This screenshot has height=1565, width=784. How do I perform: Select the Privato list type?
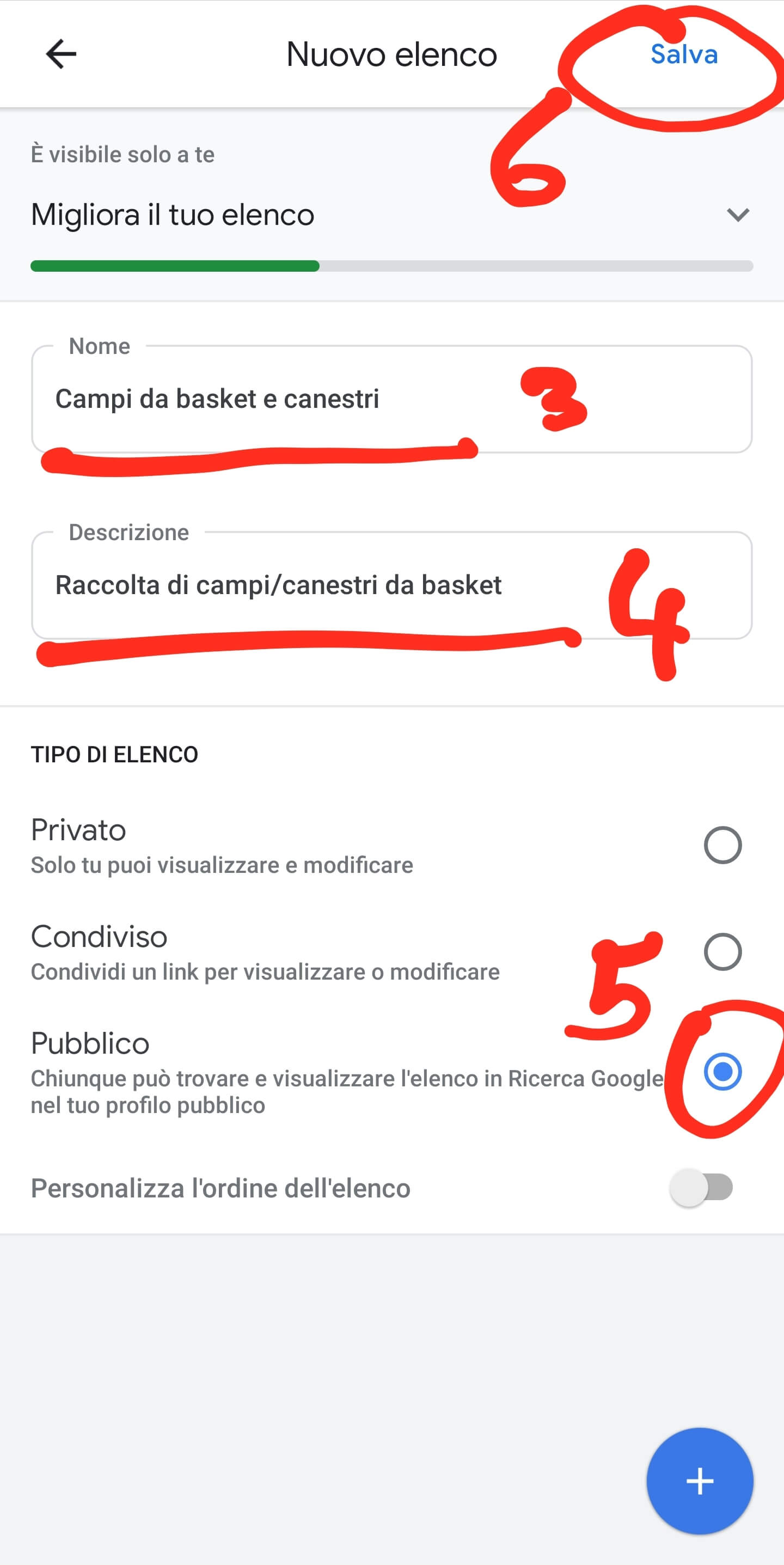[x=722, y=845]
